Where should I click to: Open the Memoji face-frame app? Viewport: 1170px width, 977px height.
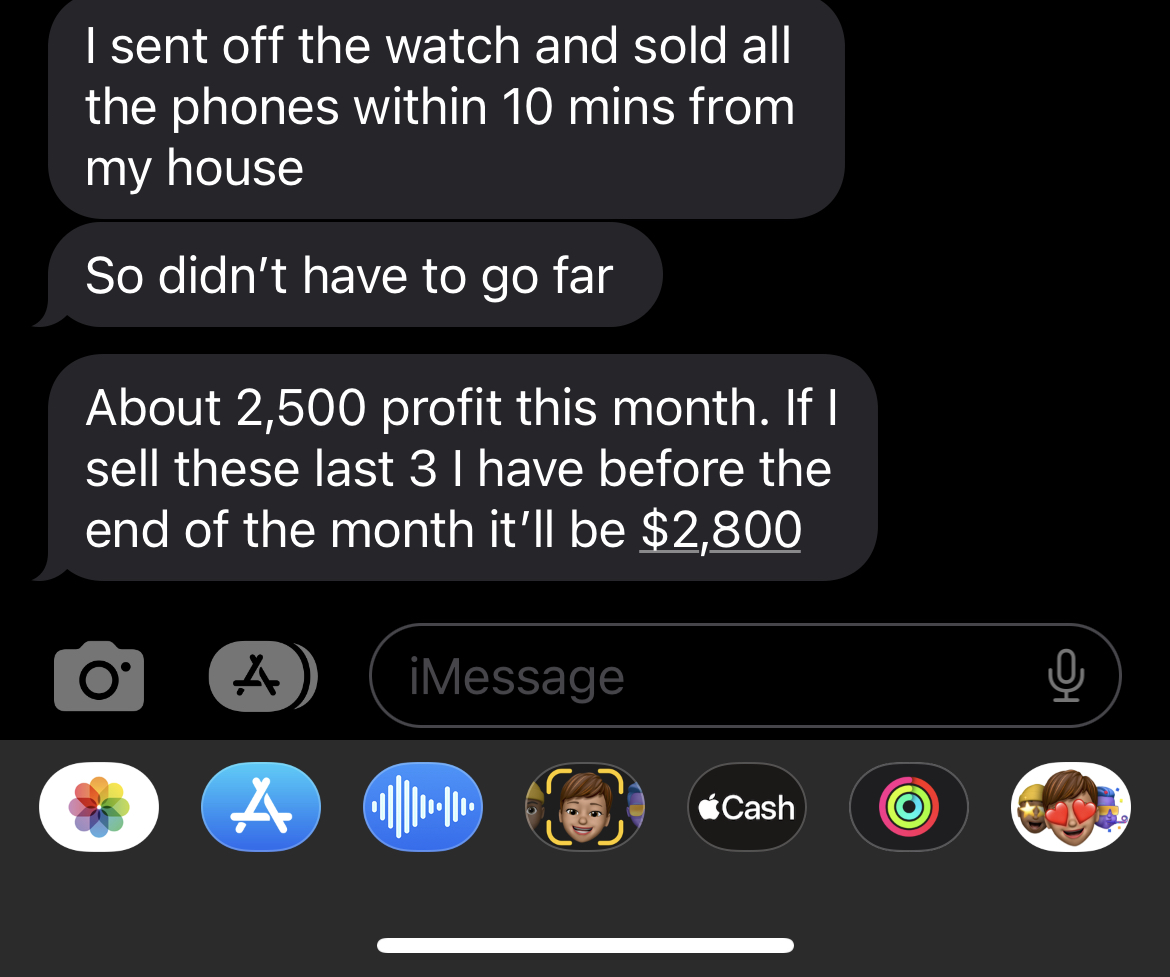[x=585, y=807]
